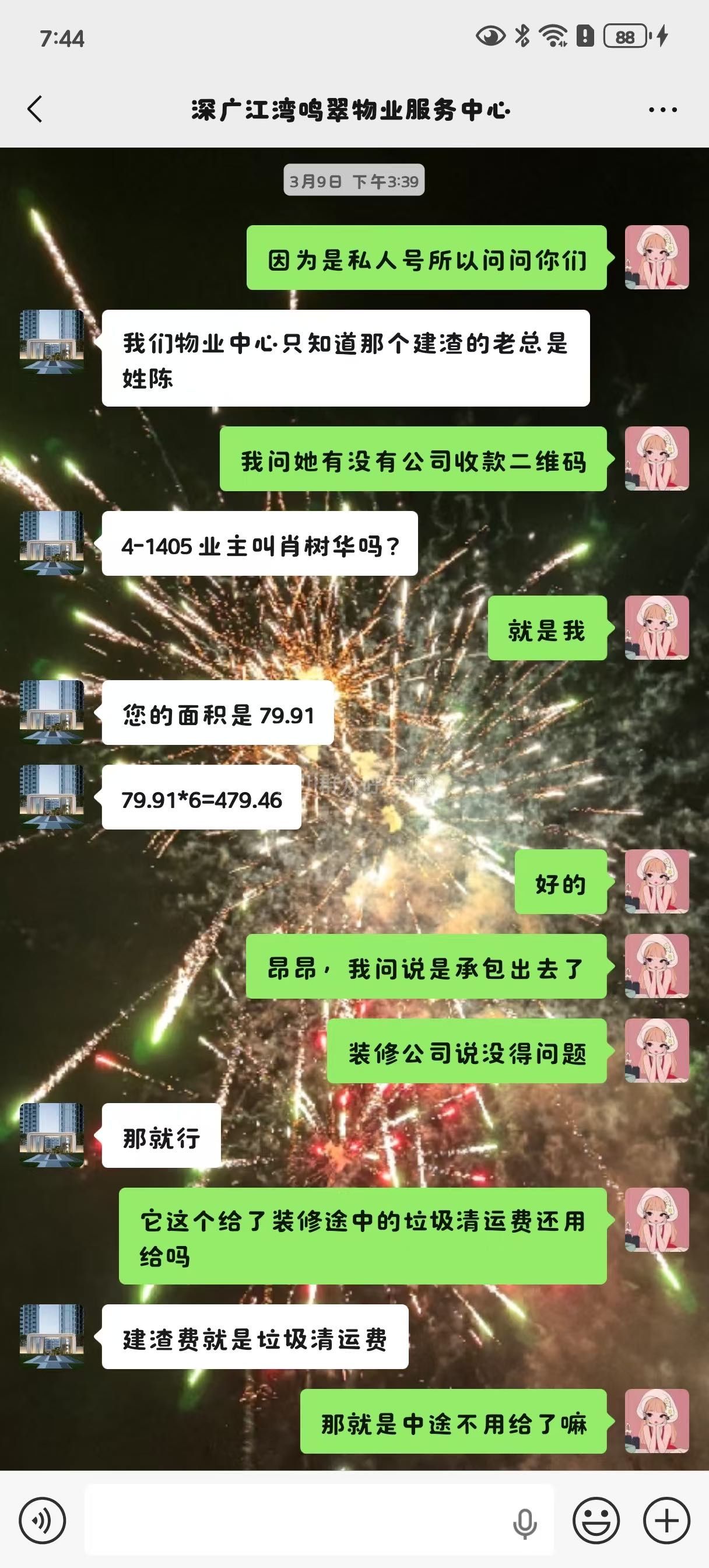The image size is (709, 1568).
Task: Open the three-dot chat info menu
Action: pyautogui.click(x=662, y=110)
